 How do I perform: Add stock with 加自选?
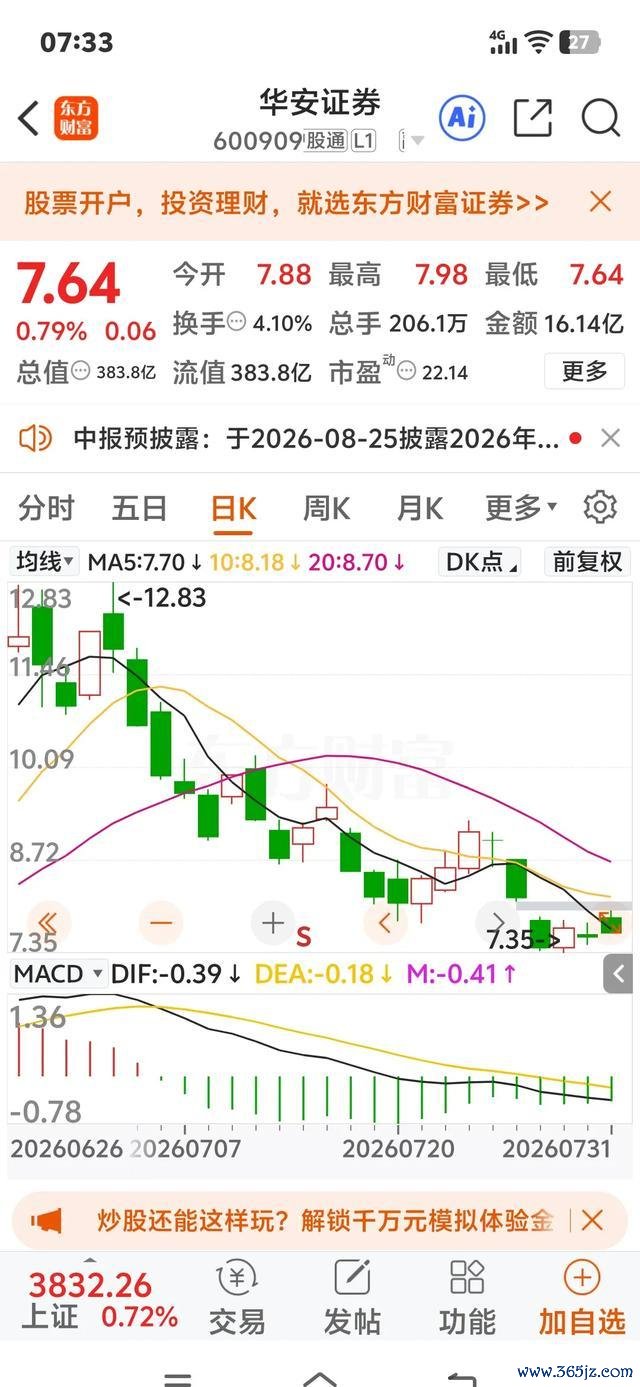click(x=582, y=1298)
